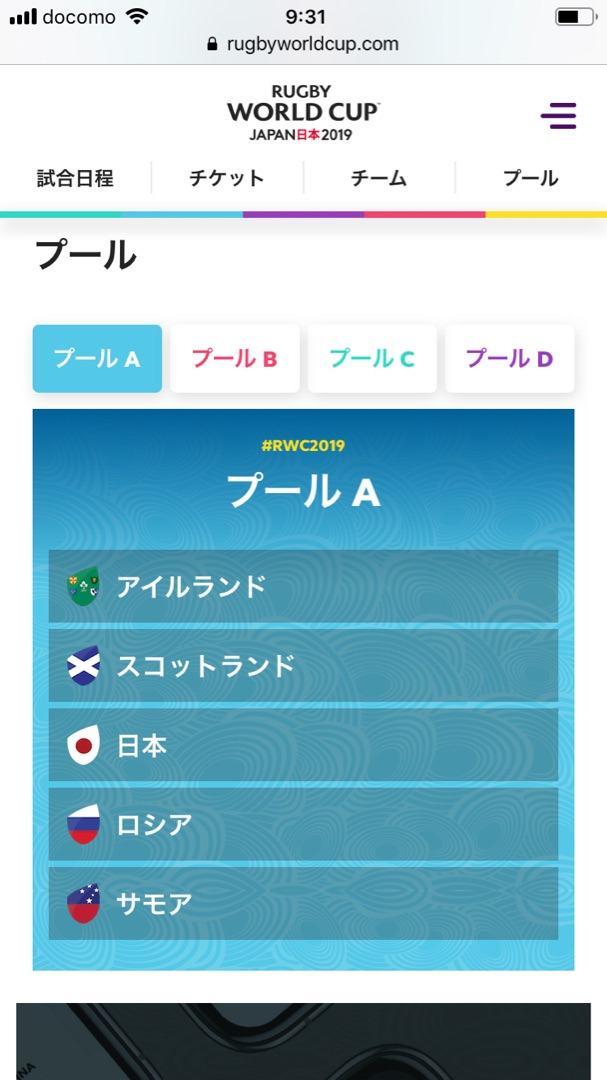607x1080 pixels.
Task: Open the ロシア team row
Action: [x=303, y=824]
